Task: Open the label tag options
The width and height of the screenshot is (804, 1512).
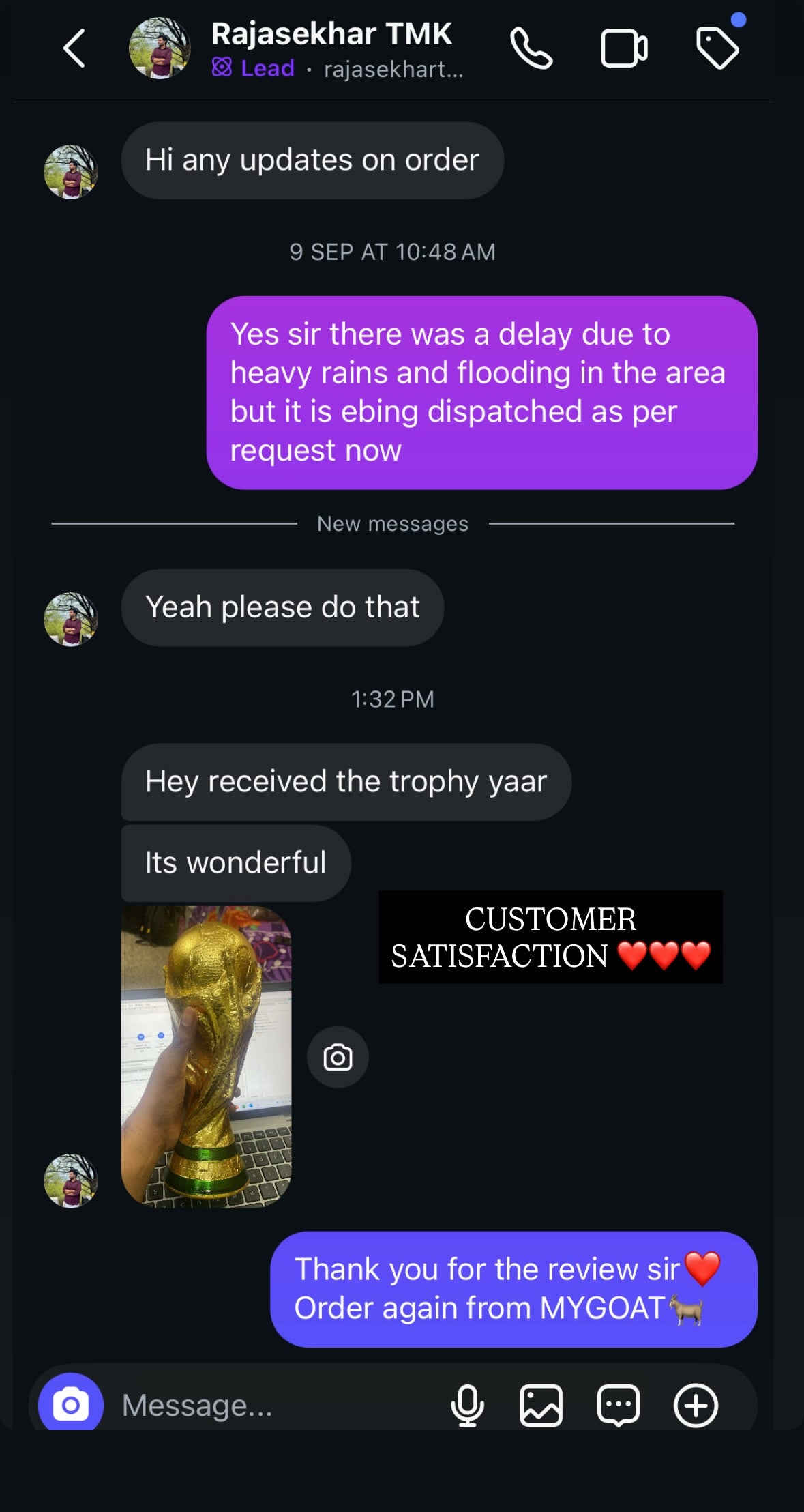Action: (717, 48)
